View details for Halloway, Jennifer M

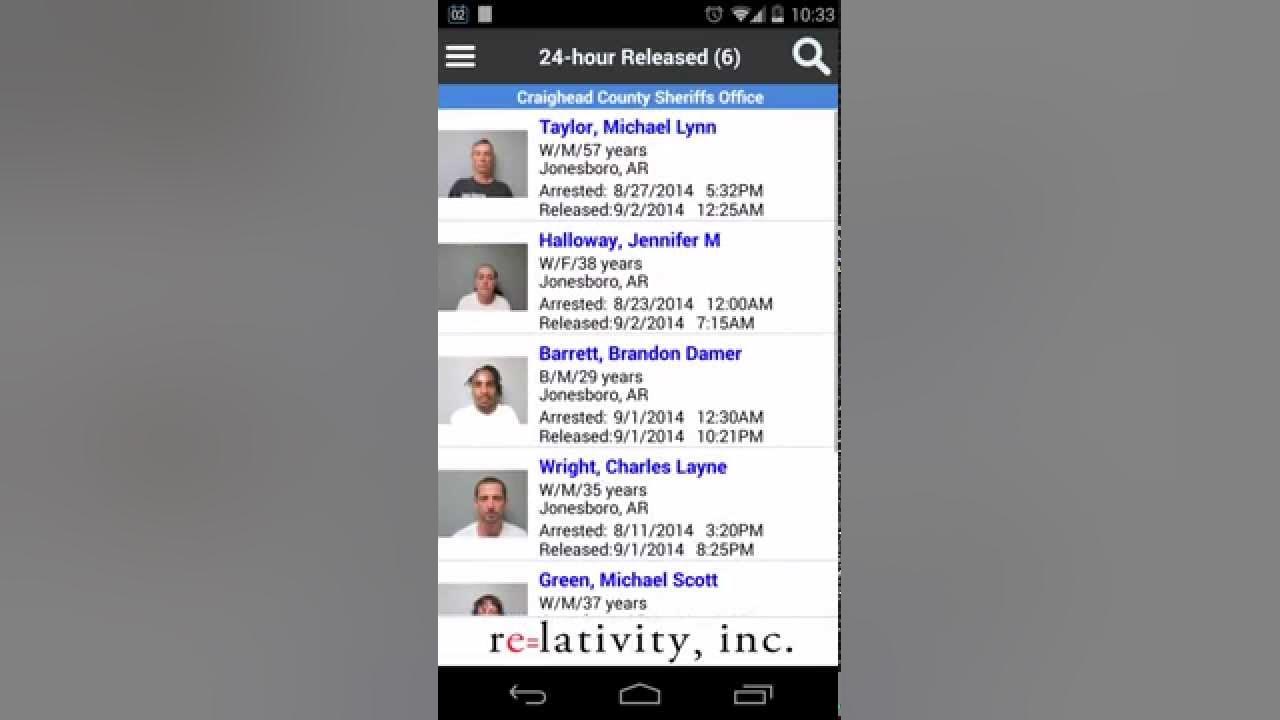tap(629, 240)
